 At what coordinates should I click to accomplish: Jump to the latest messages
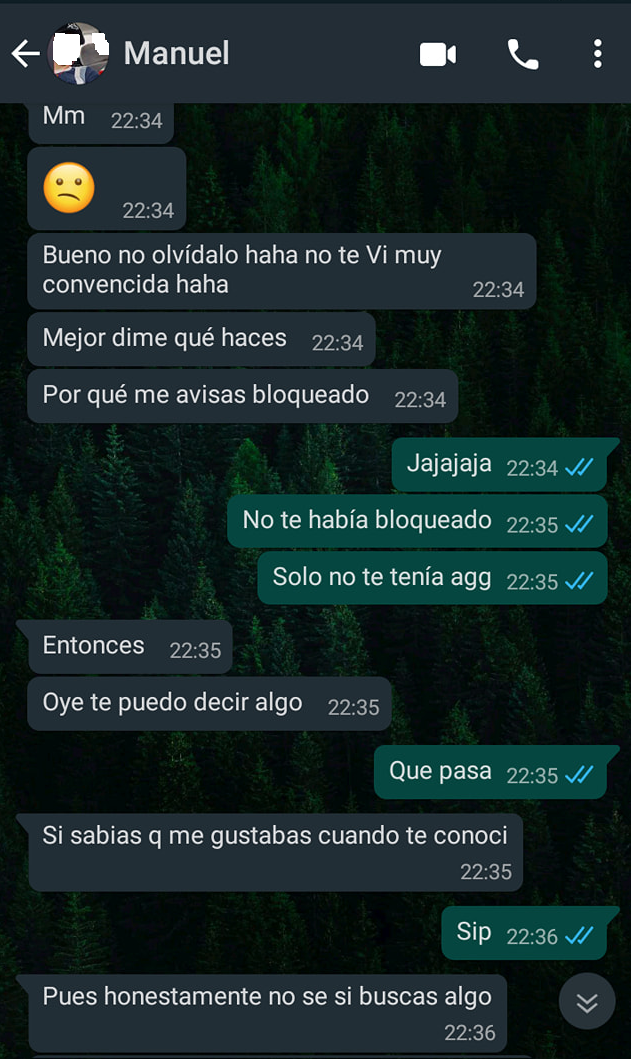(x=587, y=1001)
